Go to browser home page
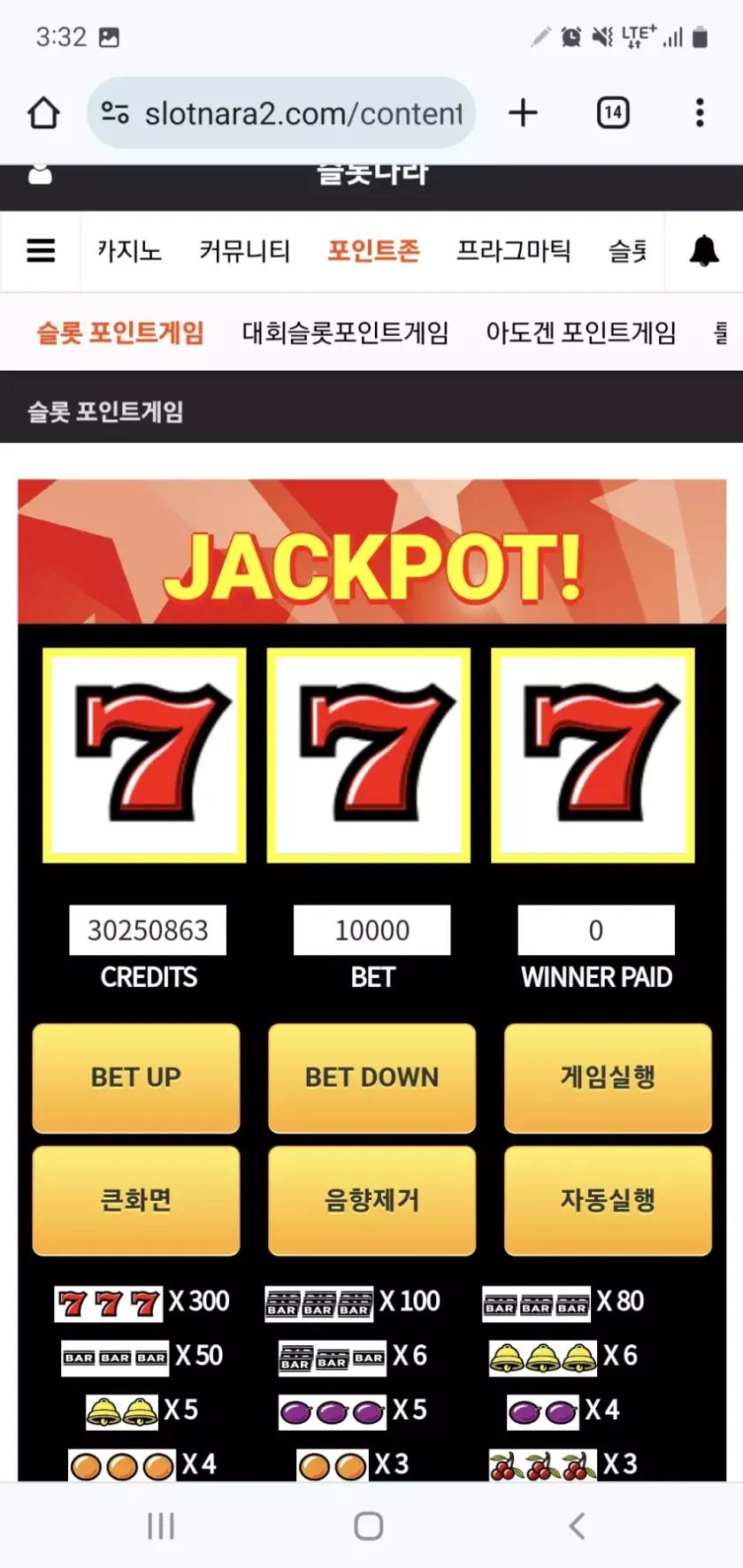Viewport: 743px width, 1568px height. point(43,113)
